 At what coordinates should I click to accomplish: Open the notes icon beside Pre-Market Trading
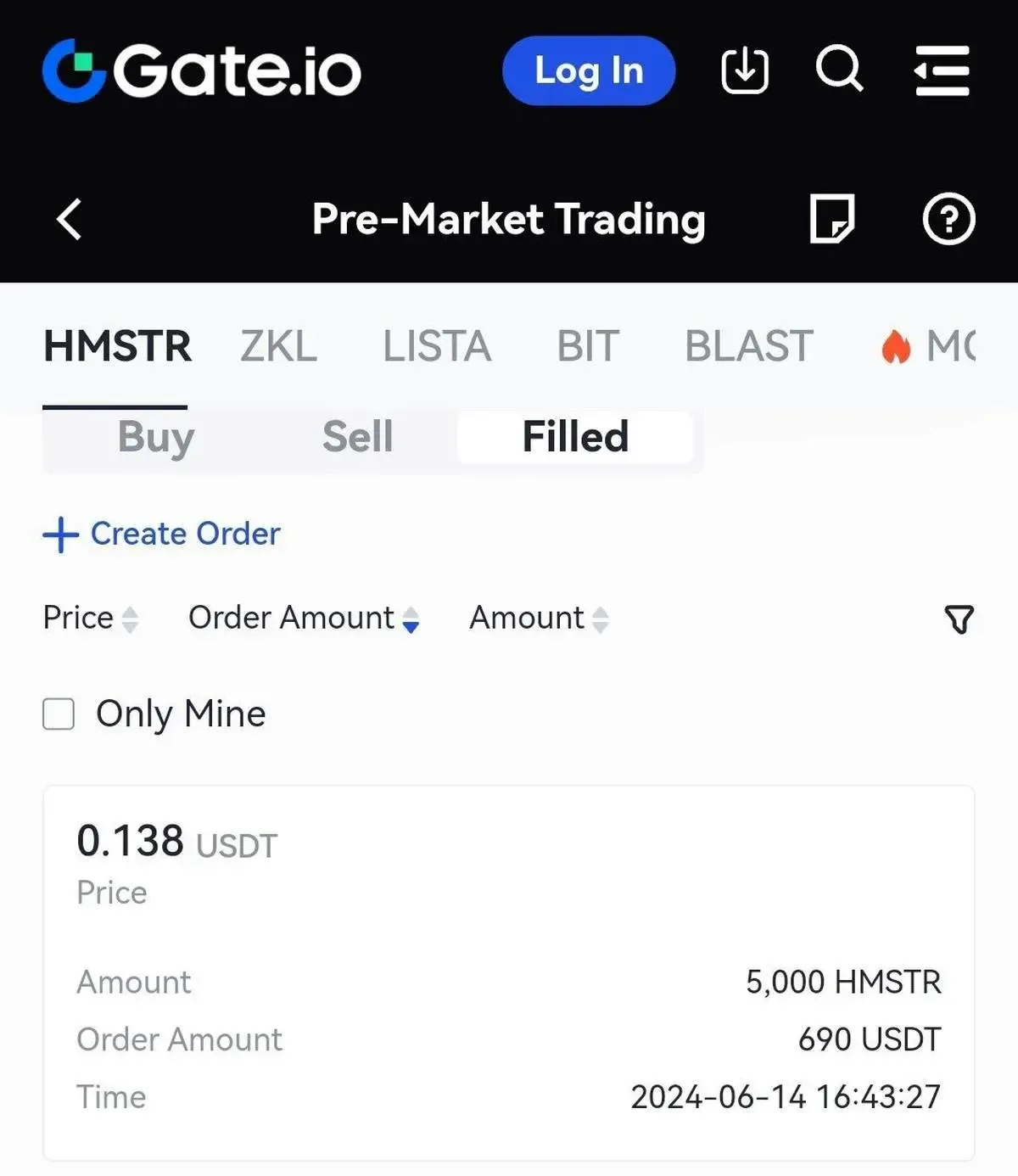[833, 219]
